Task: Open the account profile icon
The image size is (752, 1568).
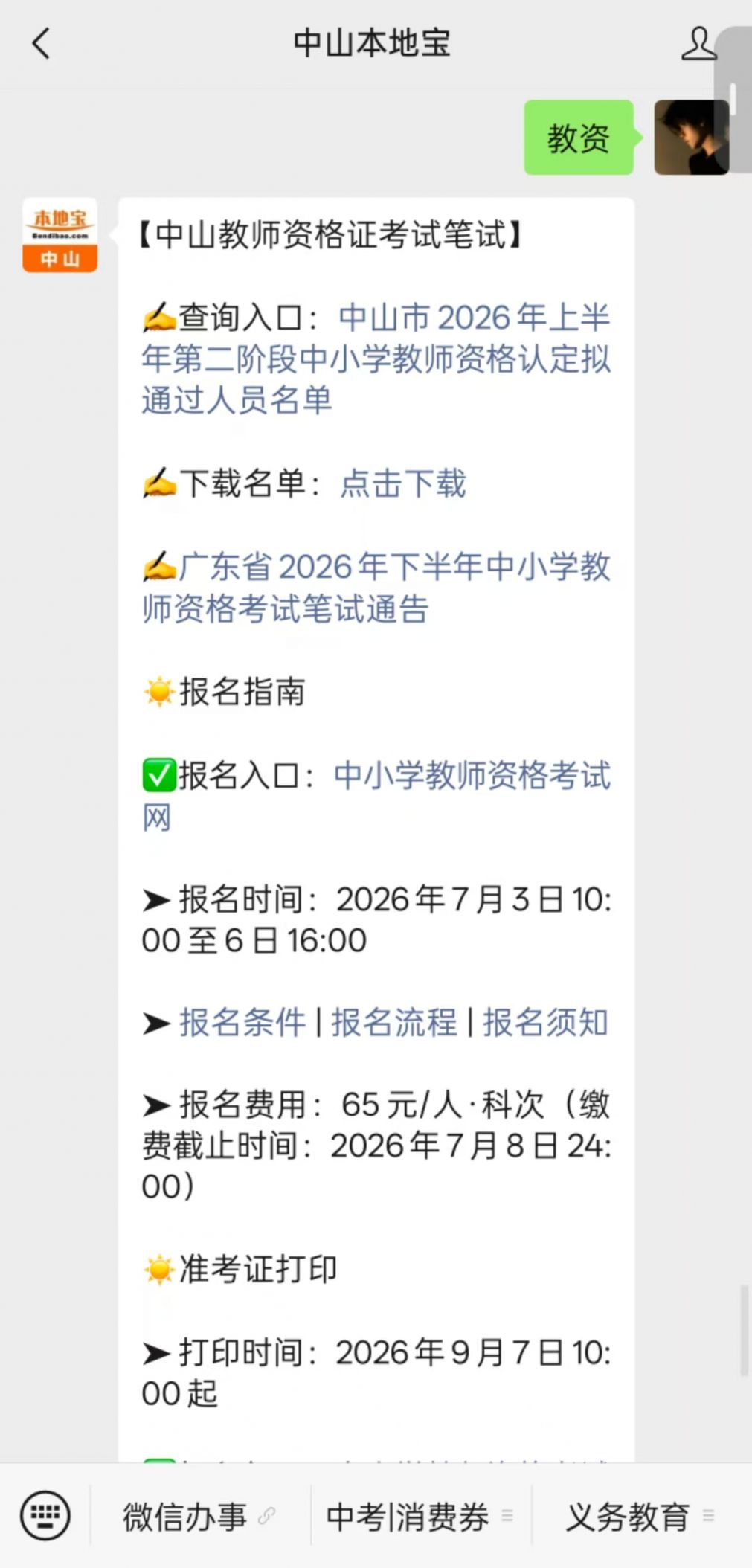Action: click(698, 43)
